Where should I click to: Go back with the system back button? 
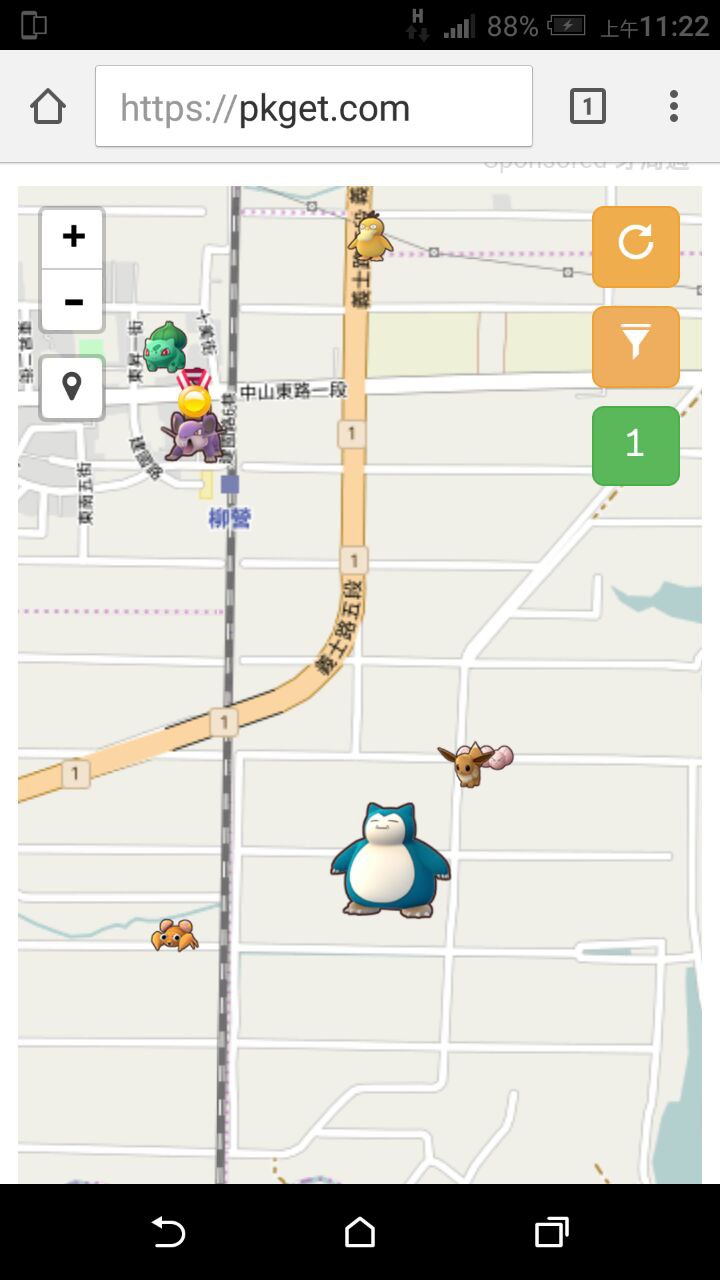click(x=168, y=1232)
